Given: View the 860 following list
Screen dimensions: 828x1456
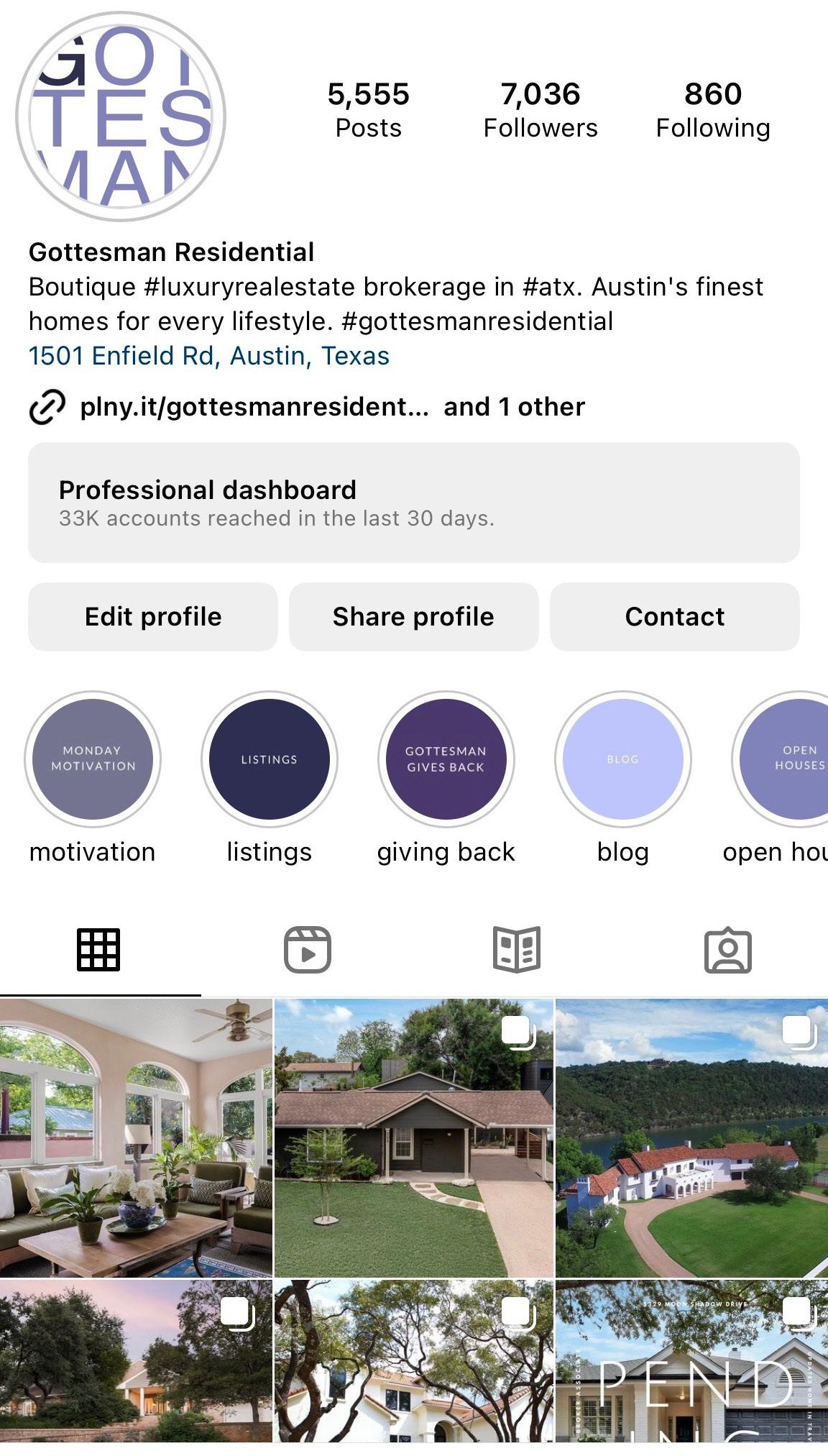Looking at the screenshot, I should 712,109.
